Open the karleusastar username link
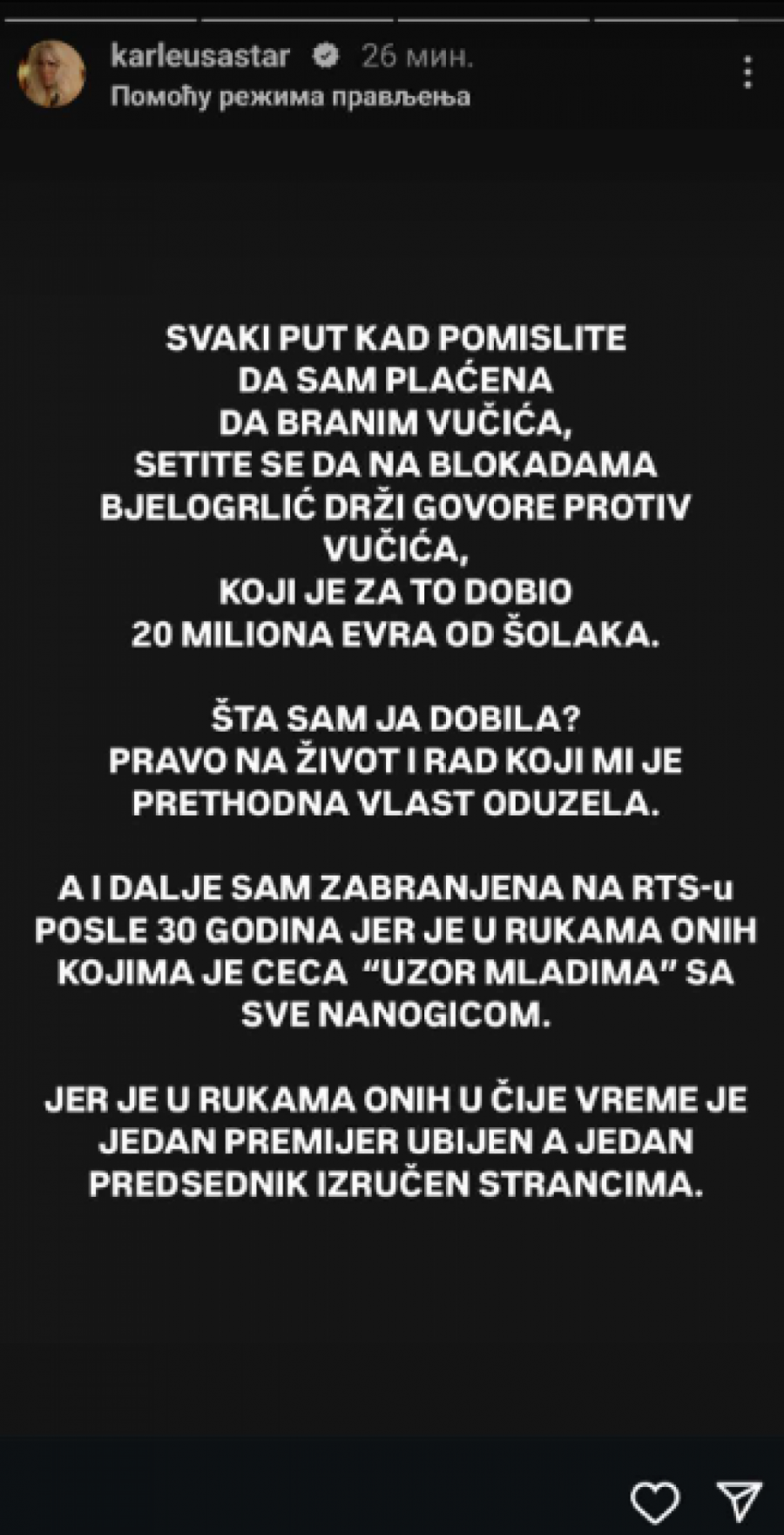This screenshot has height=1535, width=784. pyautogui.click(x=200, y=57)
